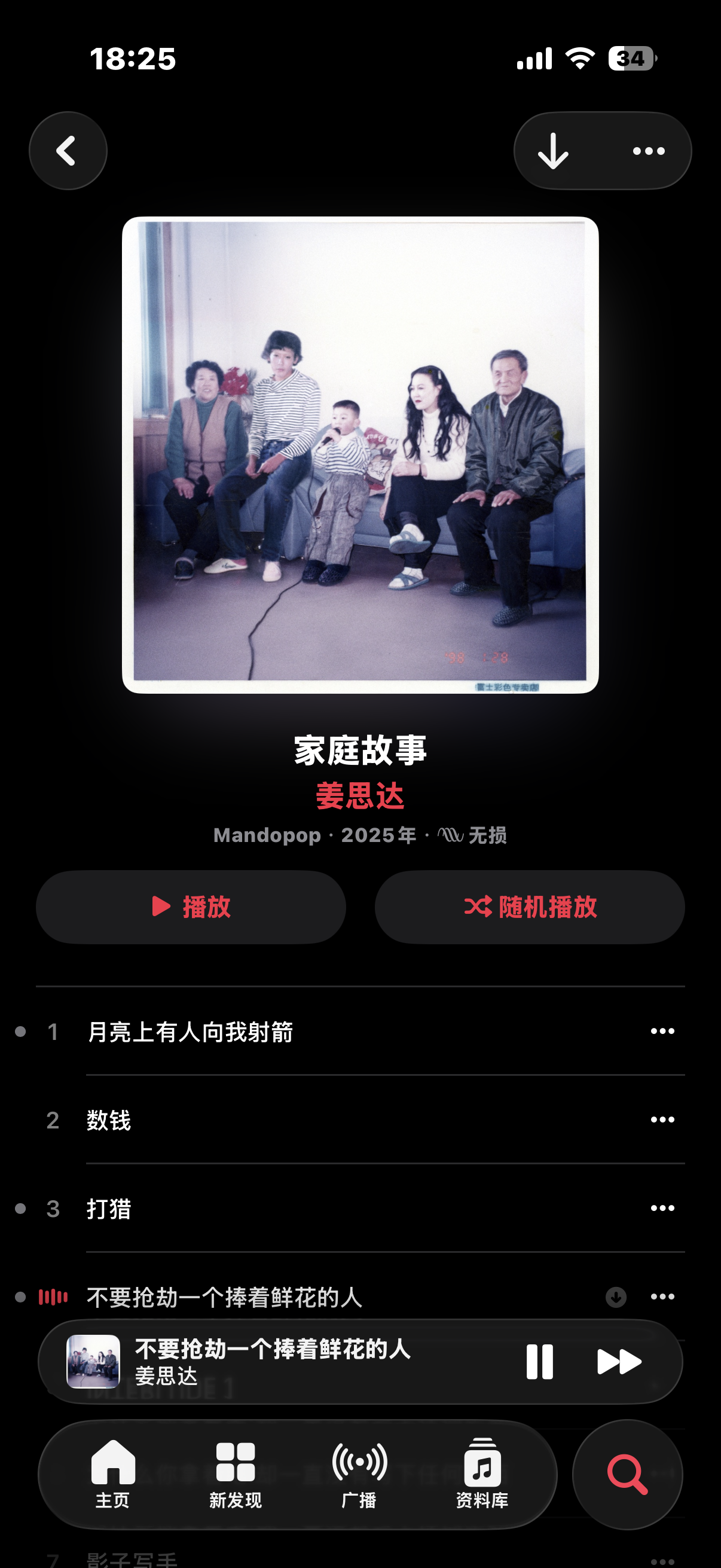The height and width of the screenshot is (1568, 721).
Task: Pause the currently playing song
Action: (x=539, y=1361)
